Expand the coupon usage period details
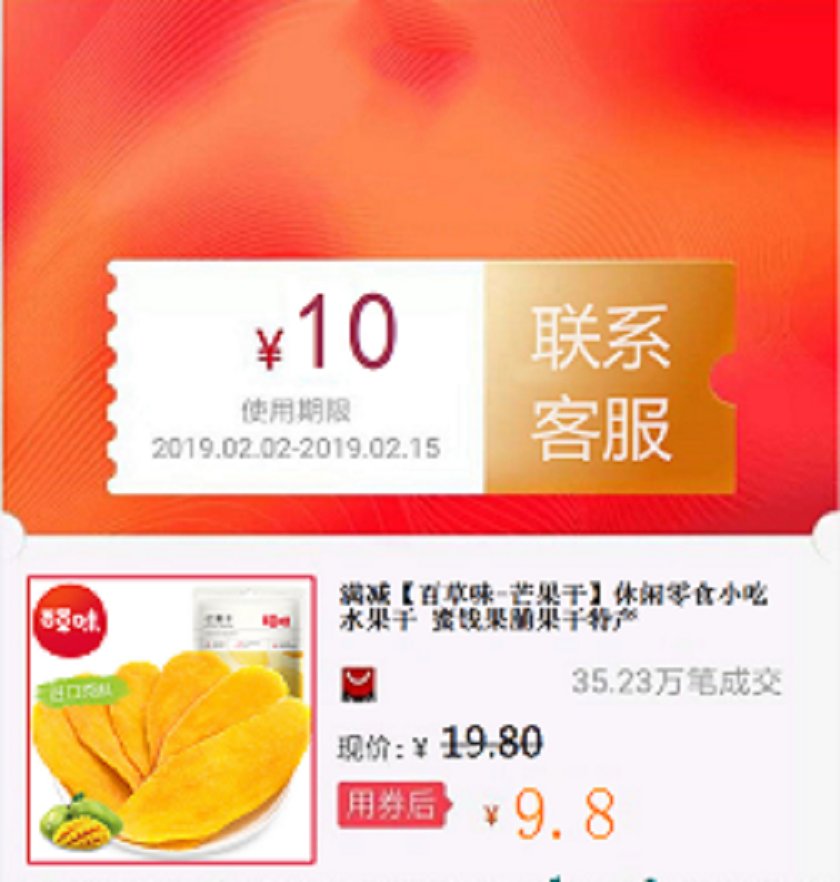 pyautogui.click(x=290, y=413)
